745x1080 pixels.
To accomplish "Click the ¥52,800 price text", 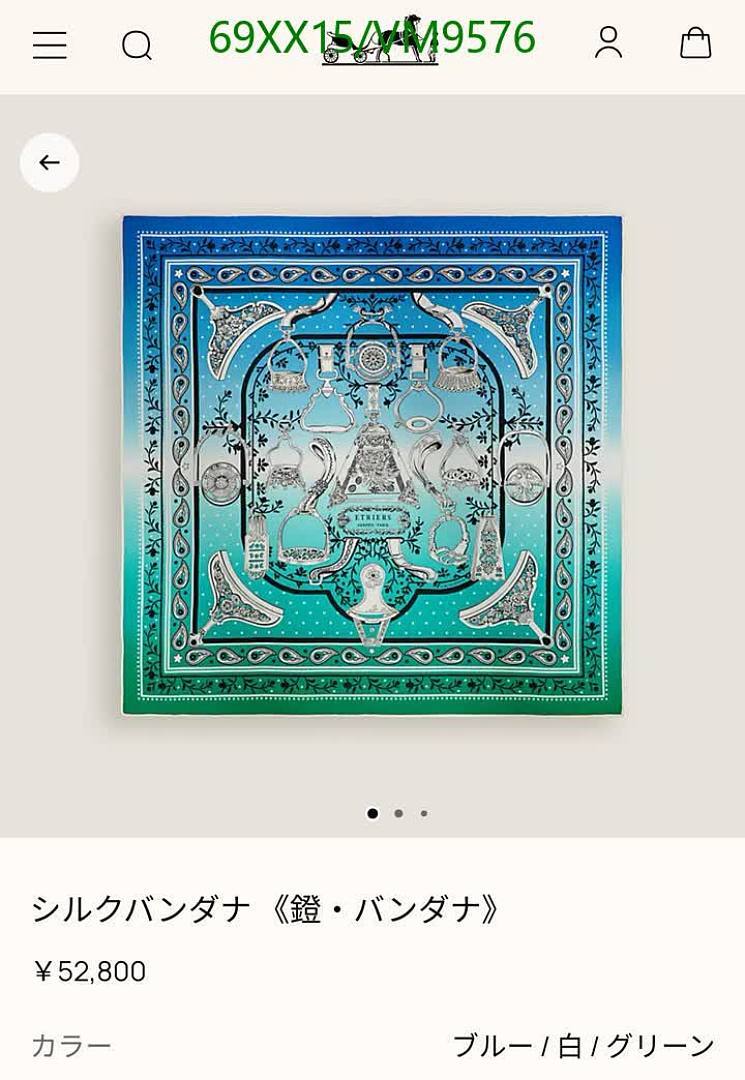I will pos(88,968).
